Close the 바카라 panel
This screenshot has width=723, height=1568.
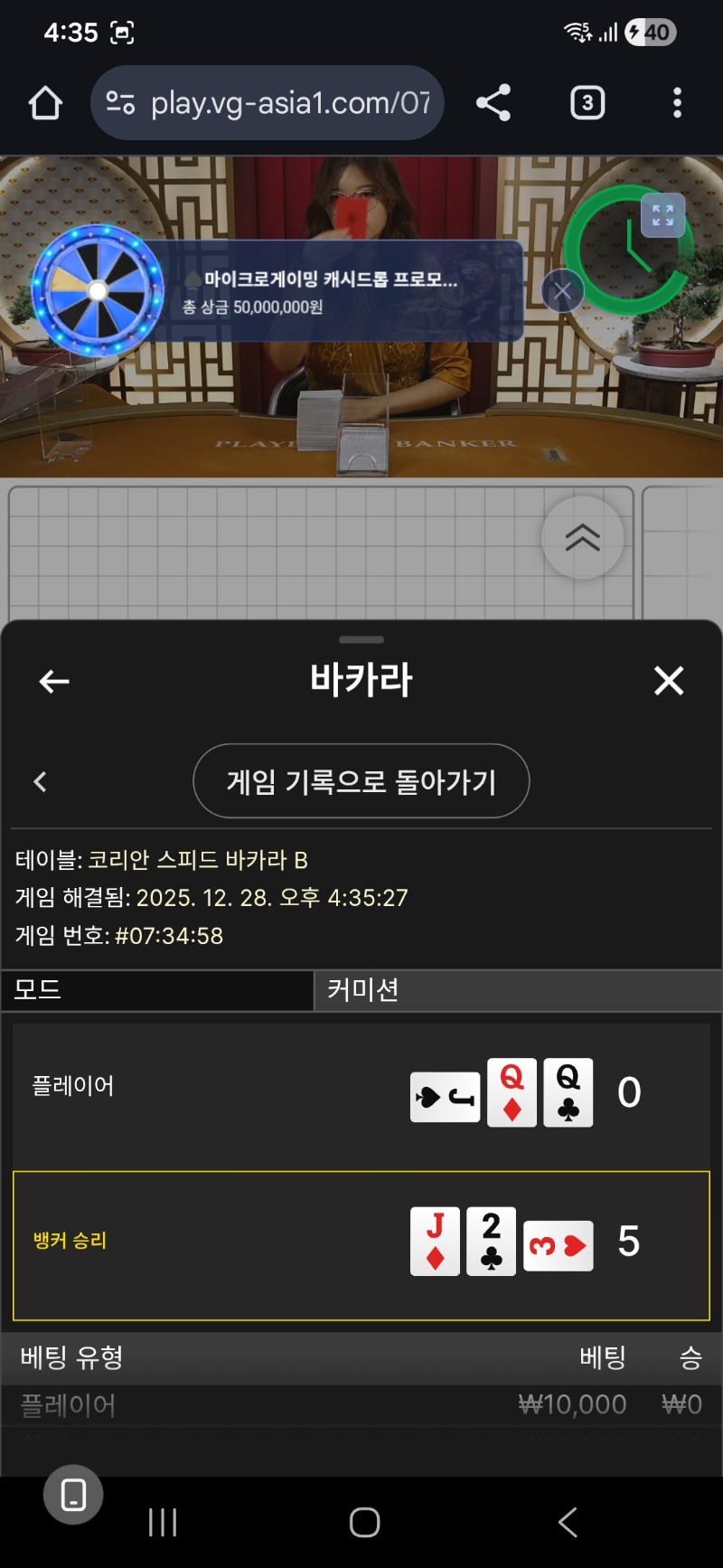(669, 681)
